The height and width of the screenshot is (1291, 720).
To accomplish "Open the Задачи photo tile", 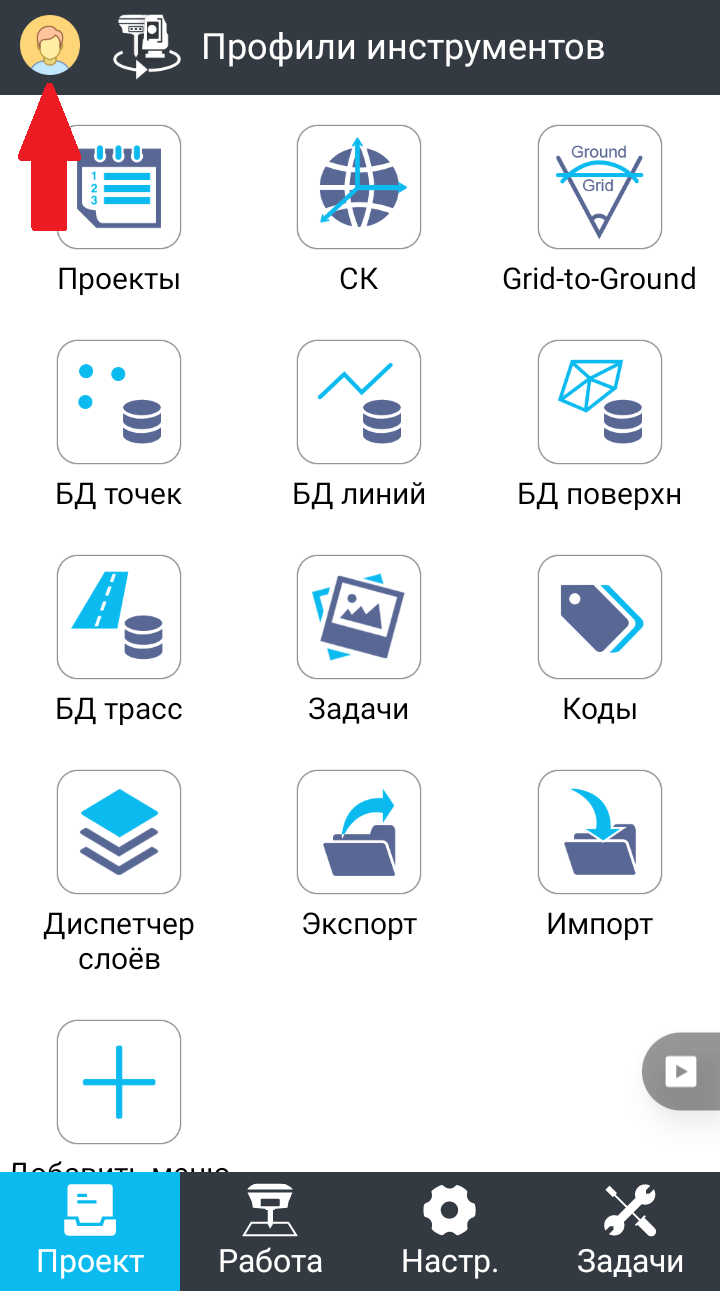I will click(359, 617).
